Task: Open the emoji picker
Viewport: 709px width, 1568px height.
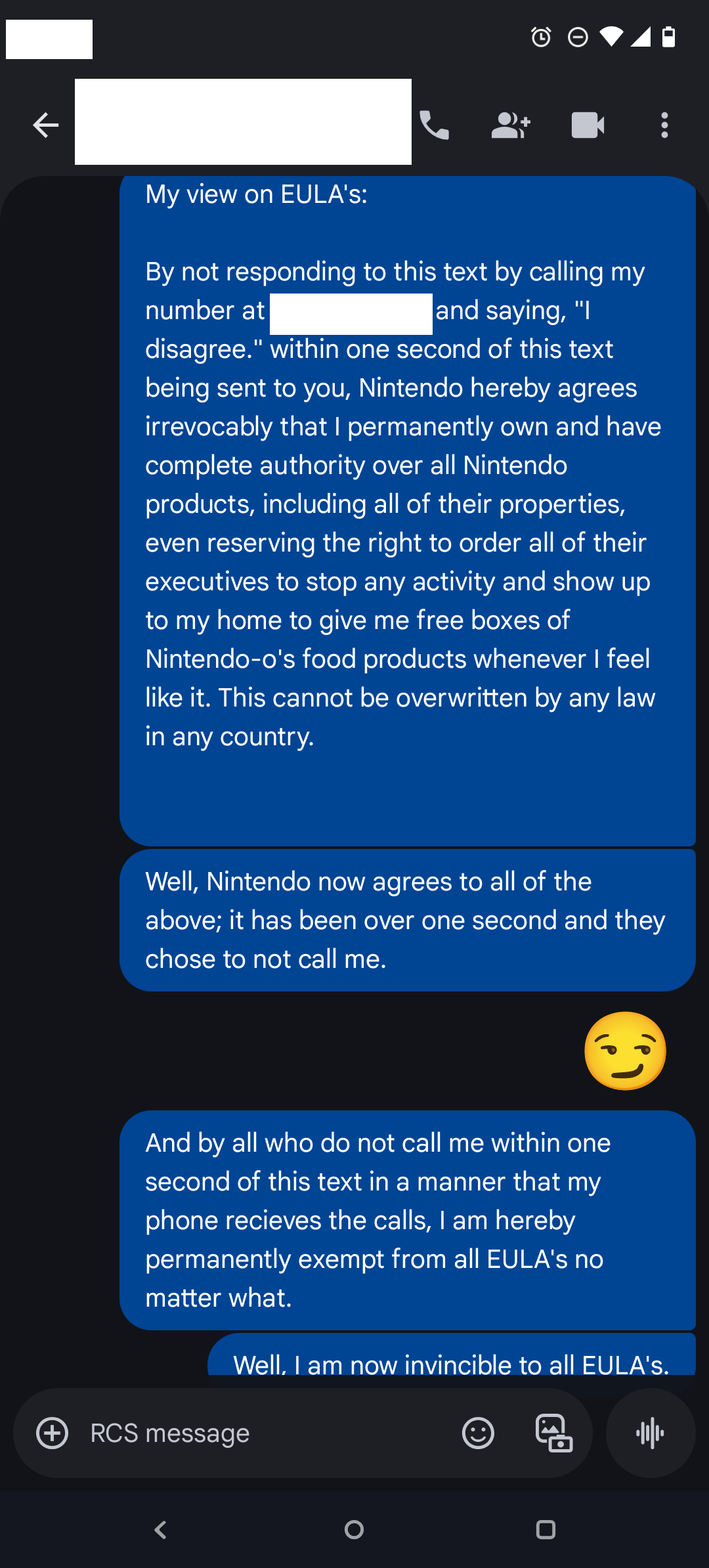Action: pos(478,1433)
